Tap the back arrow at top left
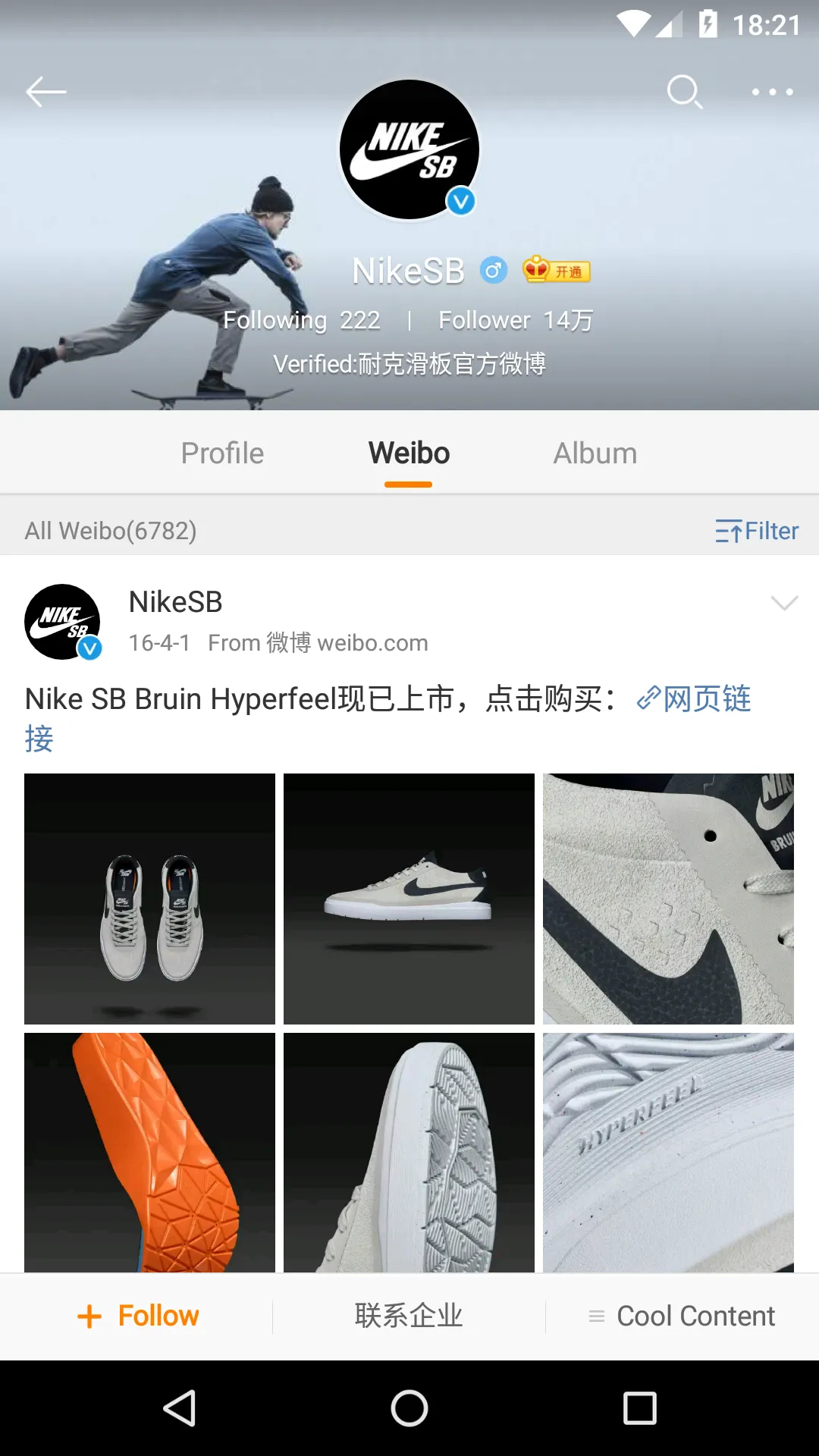Image resolution: width=819 pixels, height=1456 pixels. [x=45, y=92]
